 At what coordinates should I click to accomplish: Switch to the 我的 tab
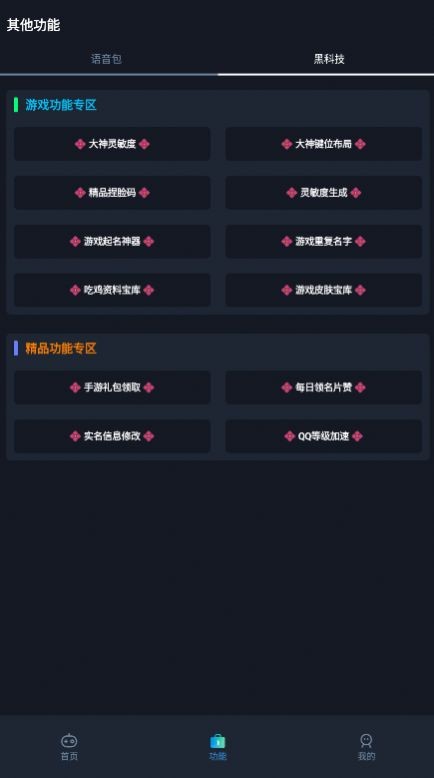pyautogui.click(x=366, y=747)
